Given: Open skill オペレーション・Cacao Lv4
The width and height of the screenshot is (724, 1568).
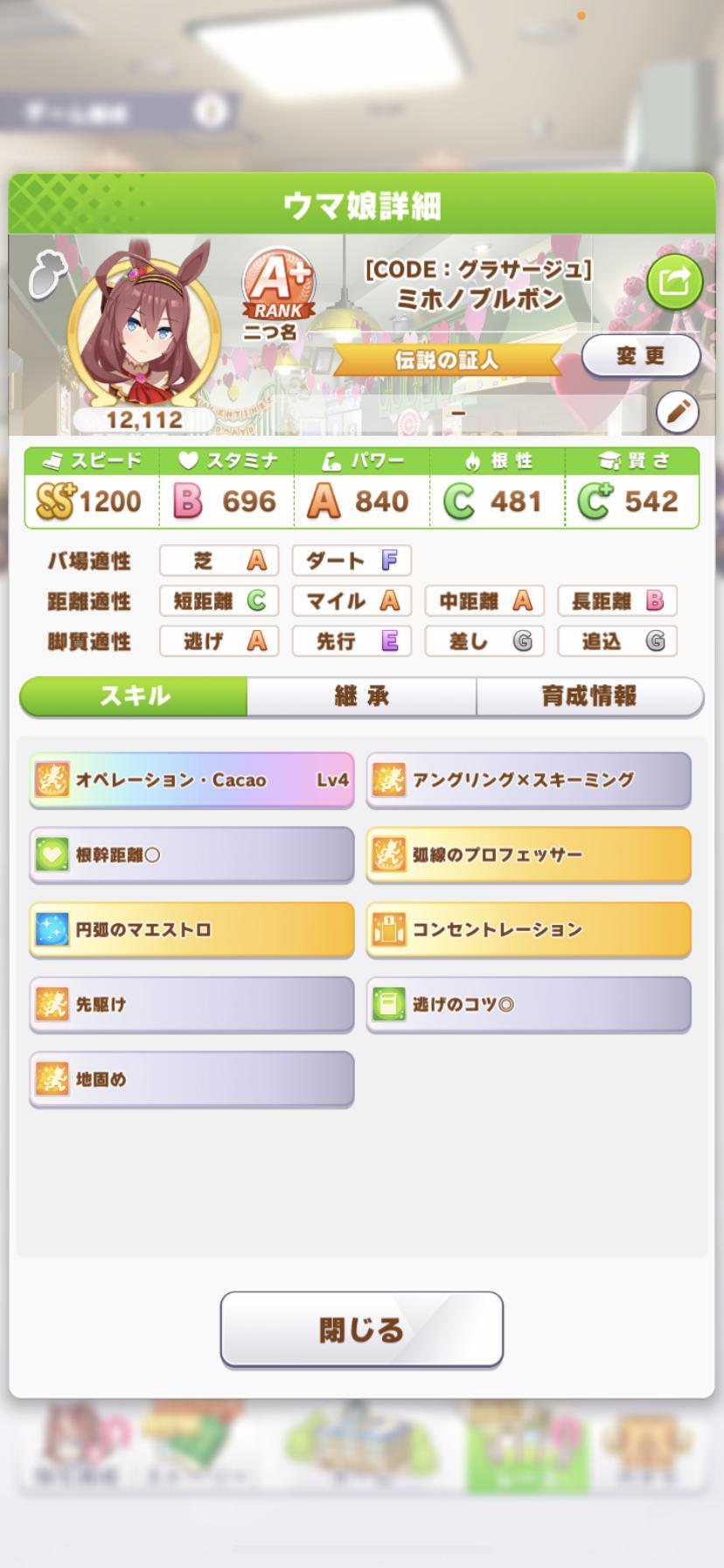Looking at the screenshot, I should tap(191, 780).
